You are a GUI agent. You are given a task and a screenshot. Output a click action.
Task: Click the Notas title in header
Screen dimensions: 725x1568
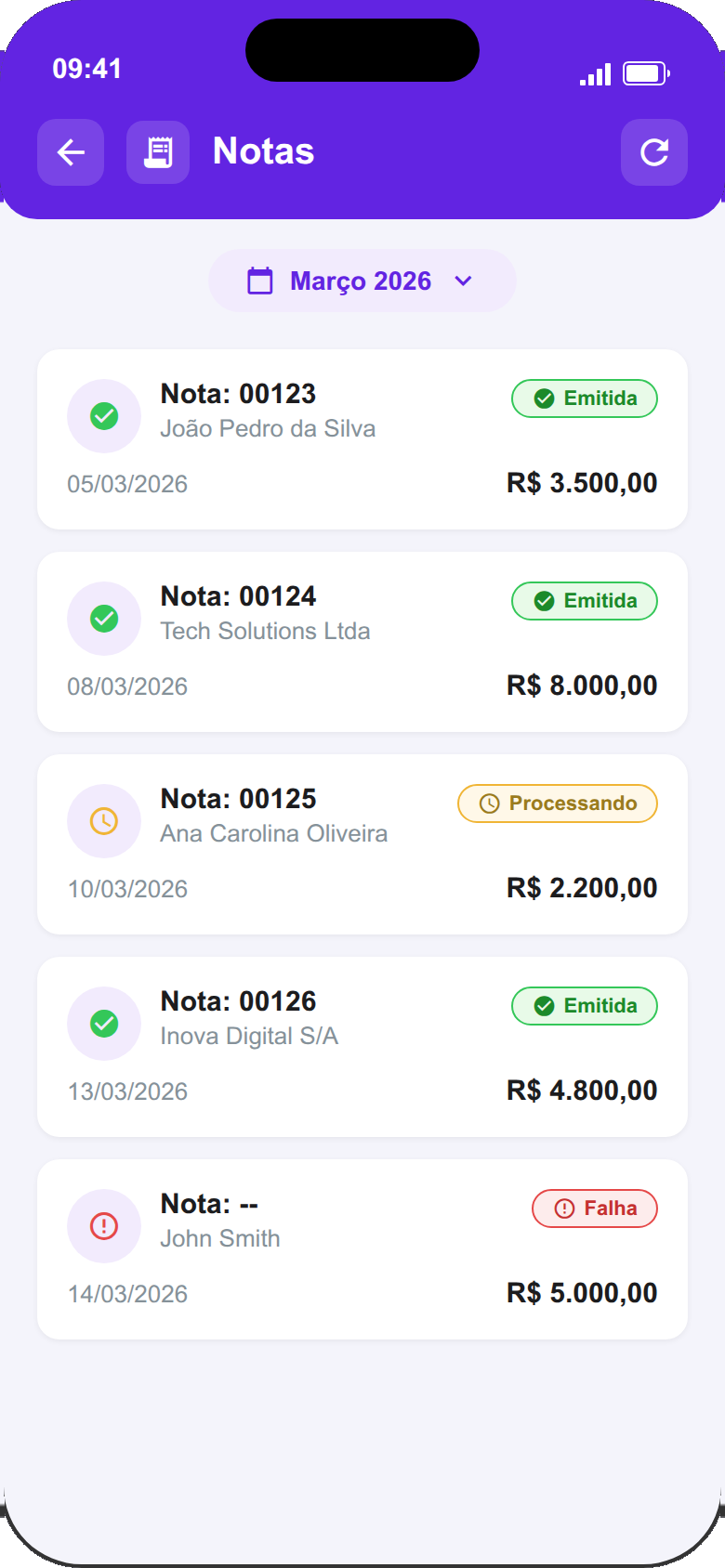coord(263,151)
